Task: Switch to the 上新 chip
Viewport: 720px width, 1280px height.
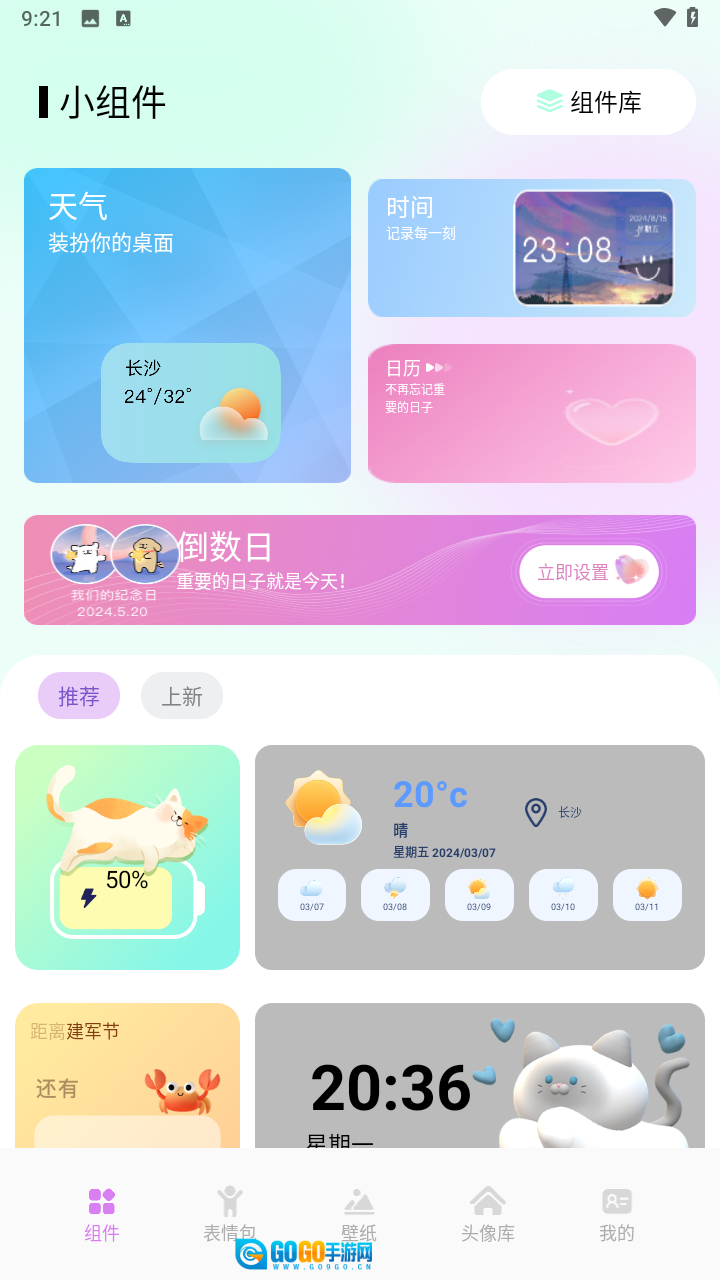Action: (182, 696)
